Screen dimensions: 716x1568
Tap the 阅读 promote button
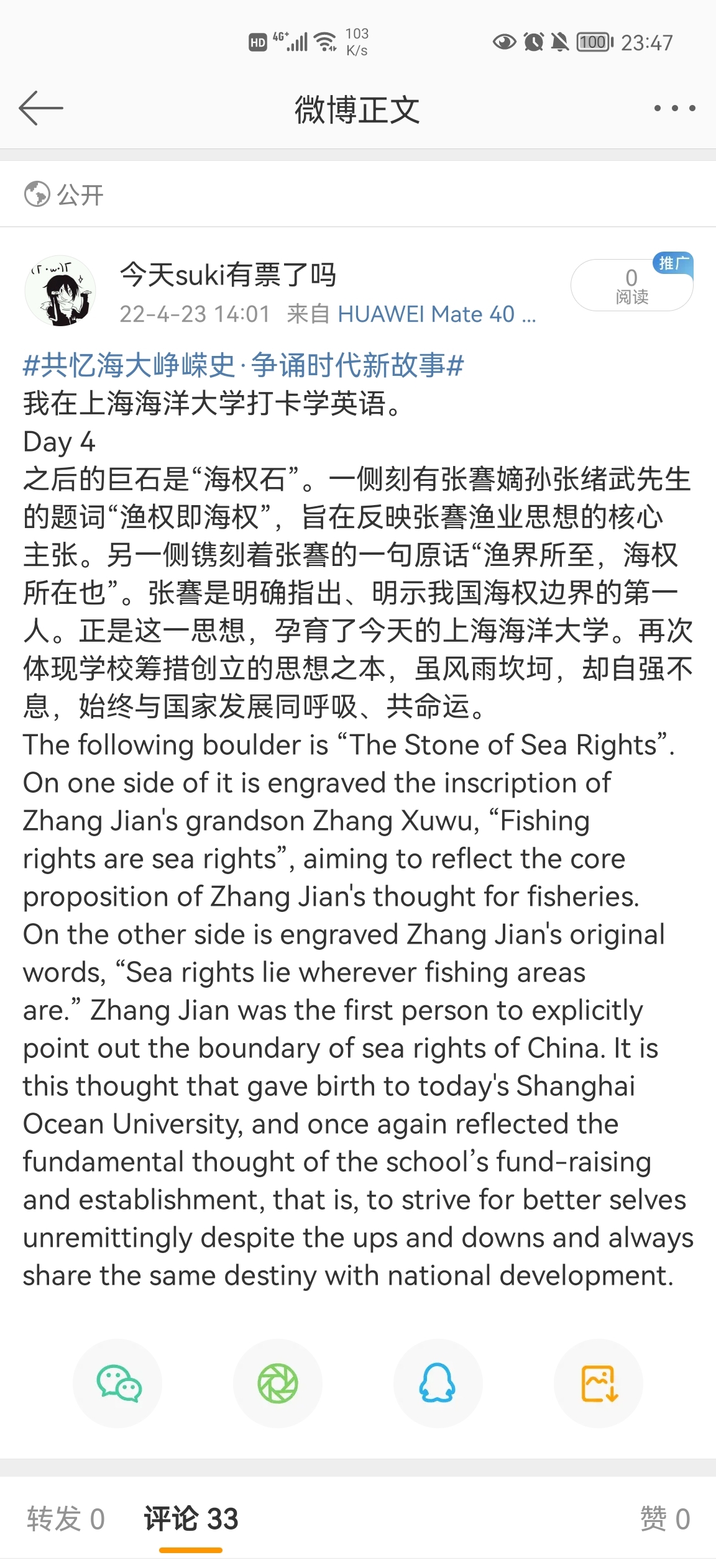click(631, 285)
